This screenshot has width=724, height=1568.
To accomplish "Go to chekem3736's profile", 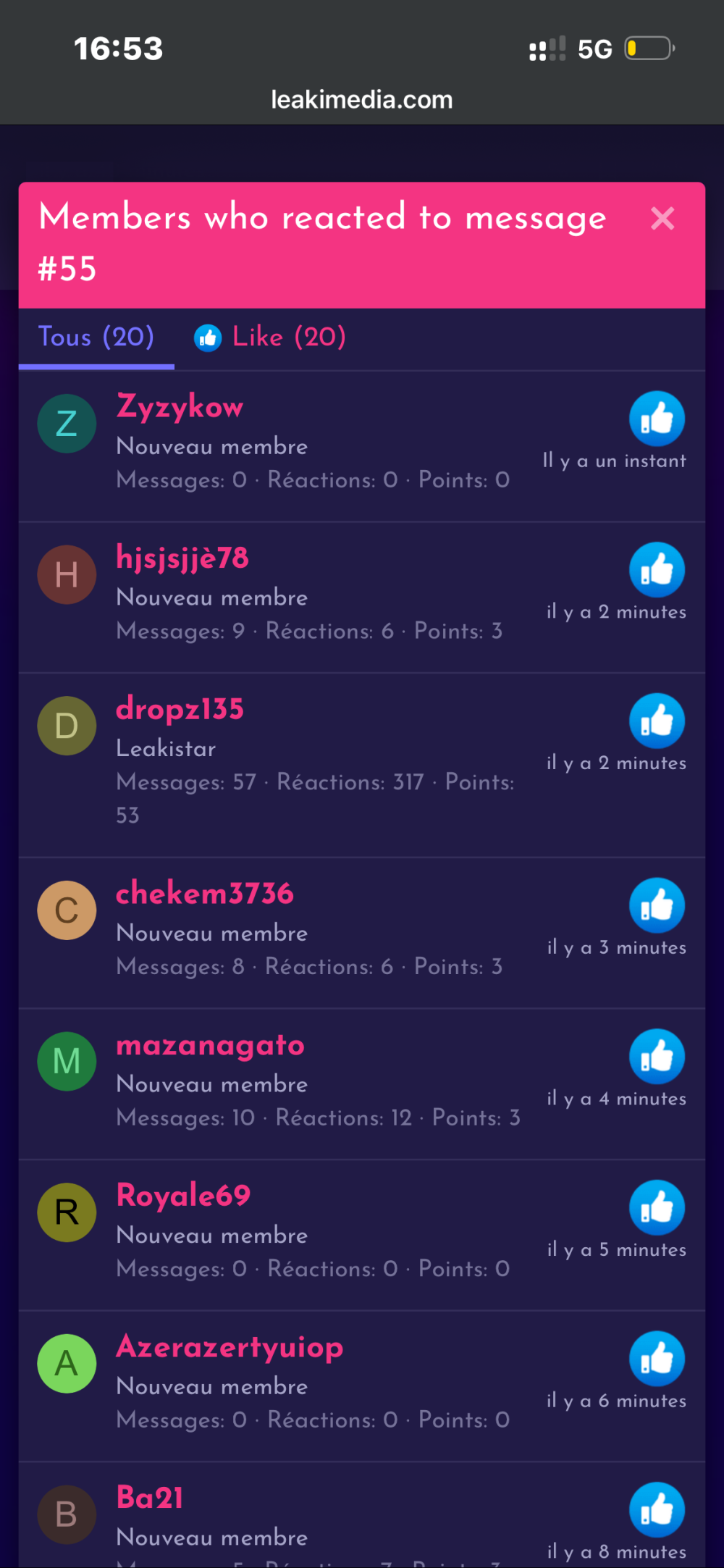I will tap(205, 894).
